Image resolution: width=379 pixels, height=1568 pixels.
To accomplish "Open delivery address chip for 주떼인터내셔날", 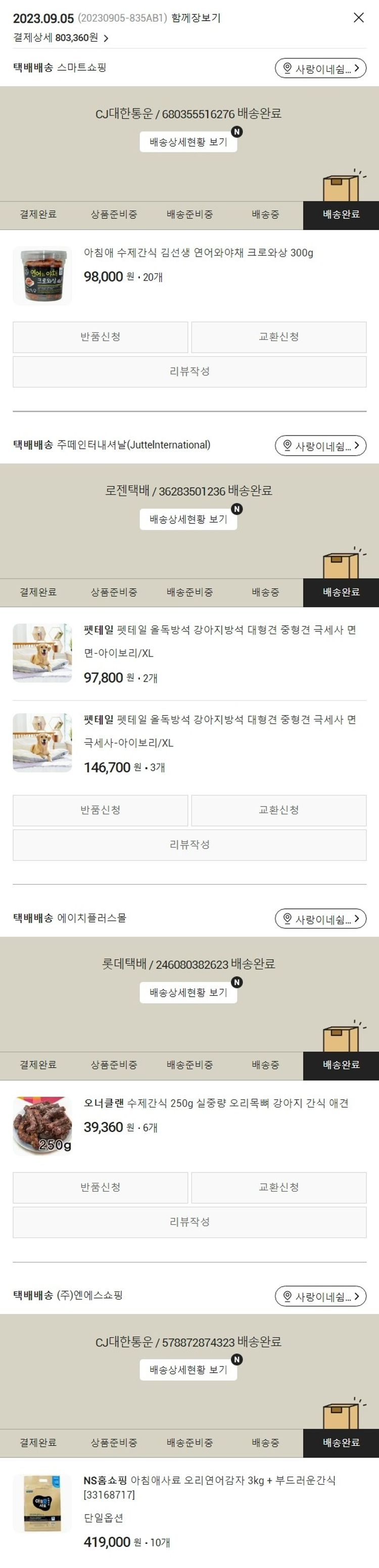I will (x=320, y=446).
